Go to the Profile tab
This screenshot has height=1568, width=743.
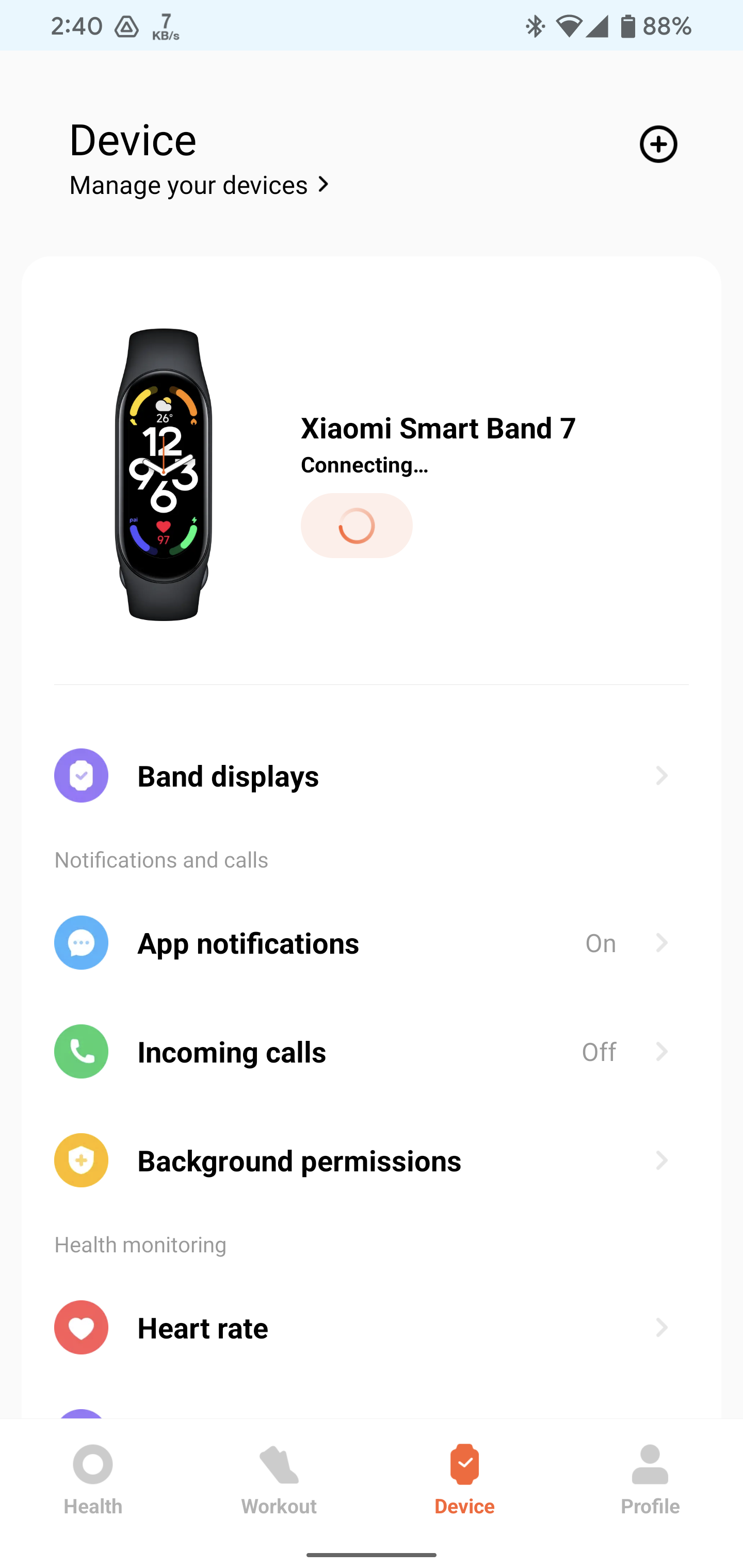coord(650,1480)
